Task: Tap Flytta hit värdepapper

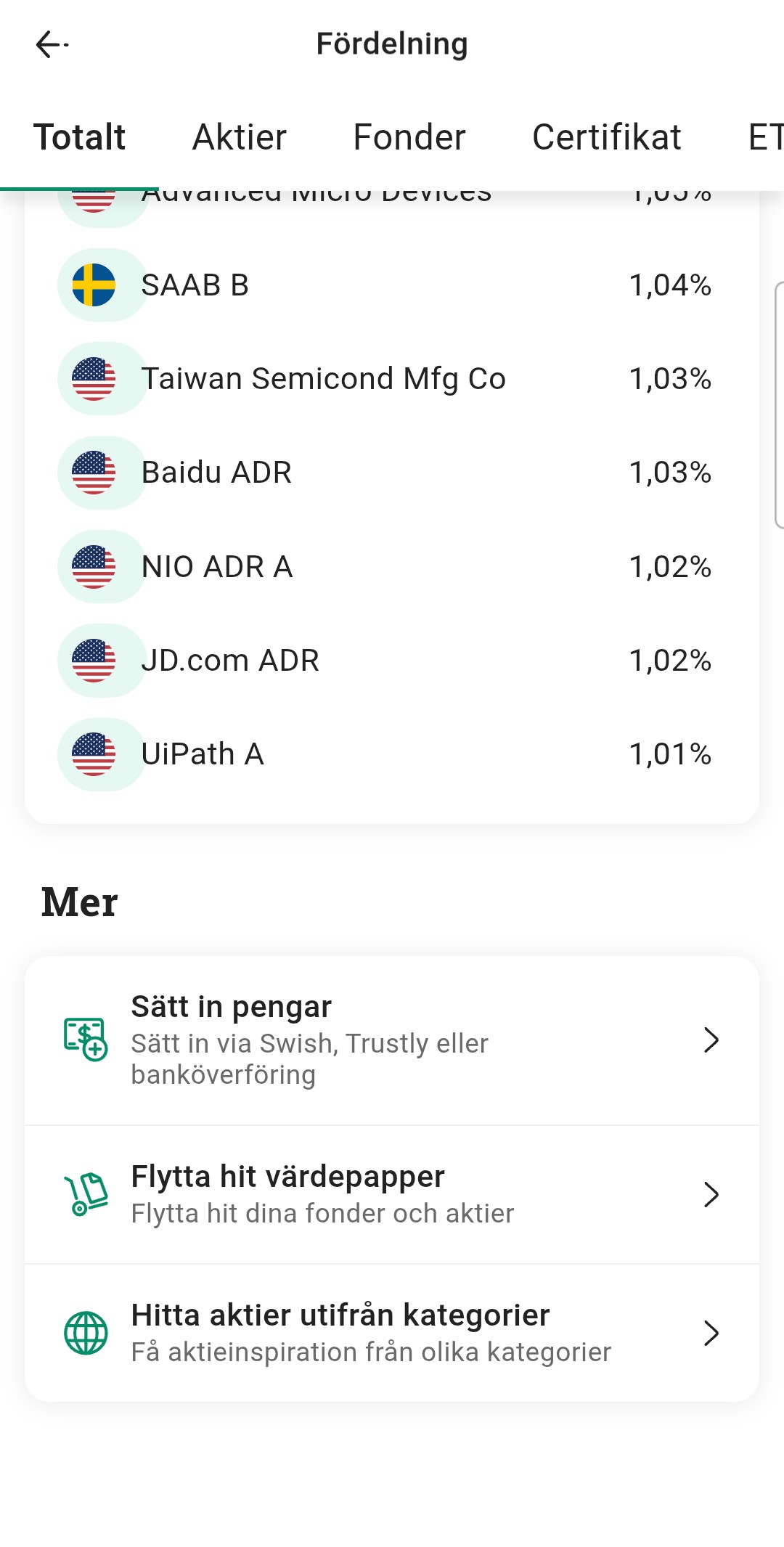Action: coord(392,1194)
